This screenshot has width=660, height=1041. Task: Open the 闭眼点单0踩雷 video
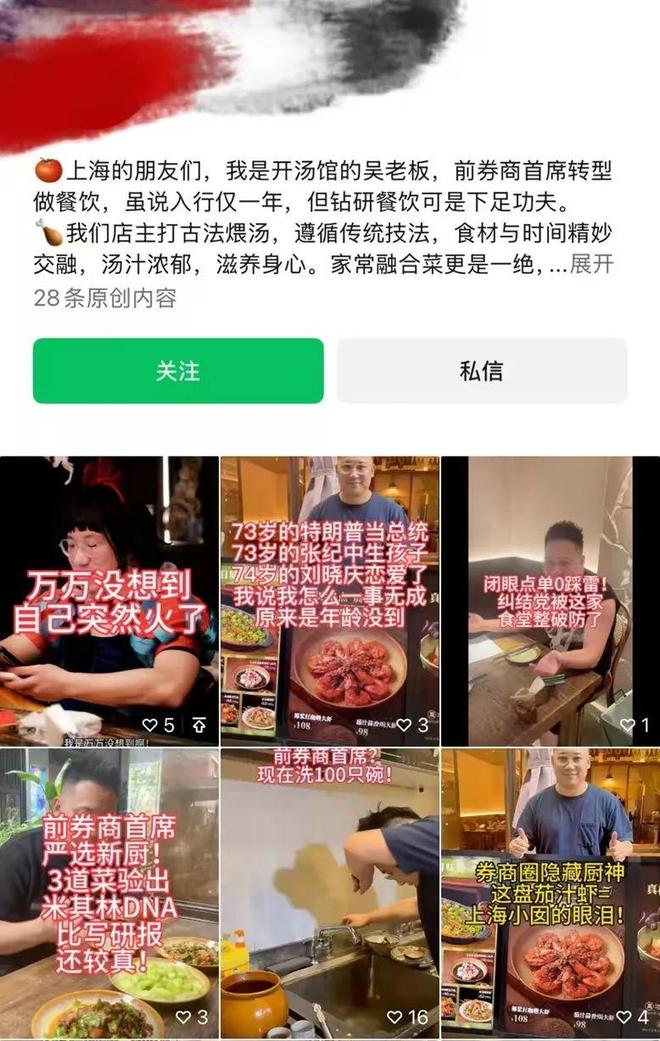click(550, 600)
